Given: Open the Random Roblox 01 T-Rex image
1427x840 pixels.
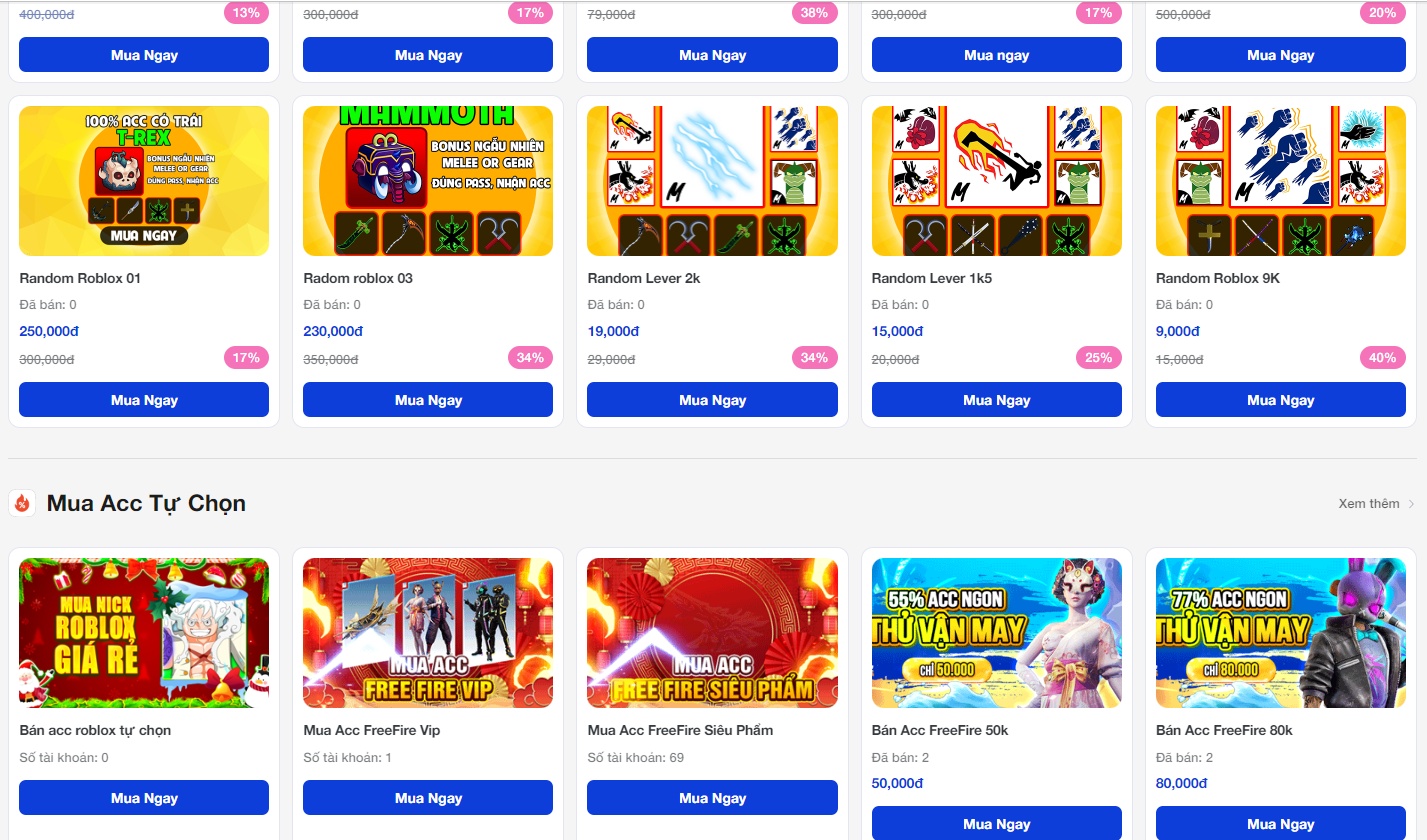Looking at the screenshot, I should click(144, 181).
